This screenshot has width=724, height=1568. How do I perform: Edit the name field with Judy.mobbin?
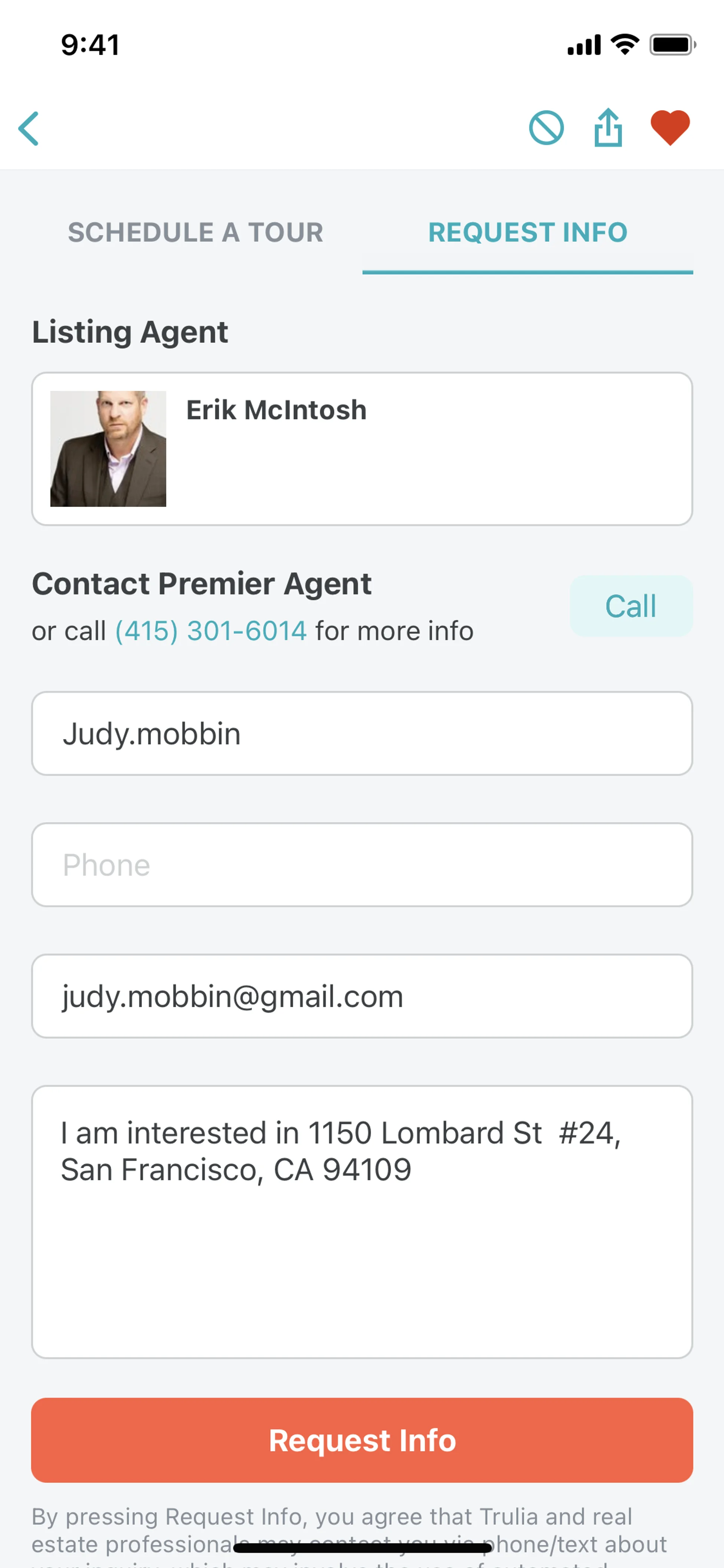click(362, 734)
